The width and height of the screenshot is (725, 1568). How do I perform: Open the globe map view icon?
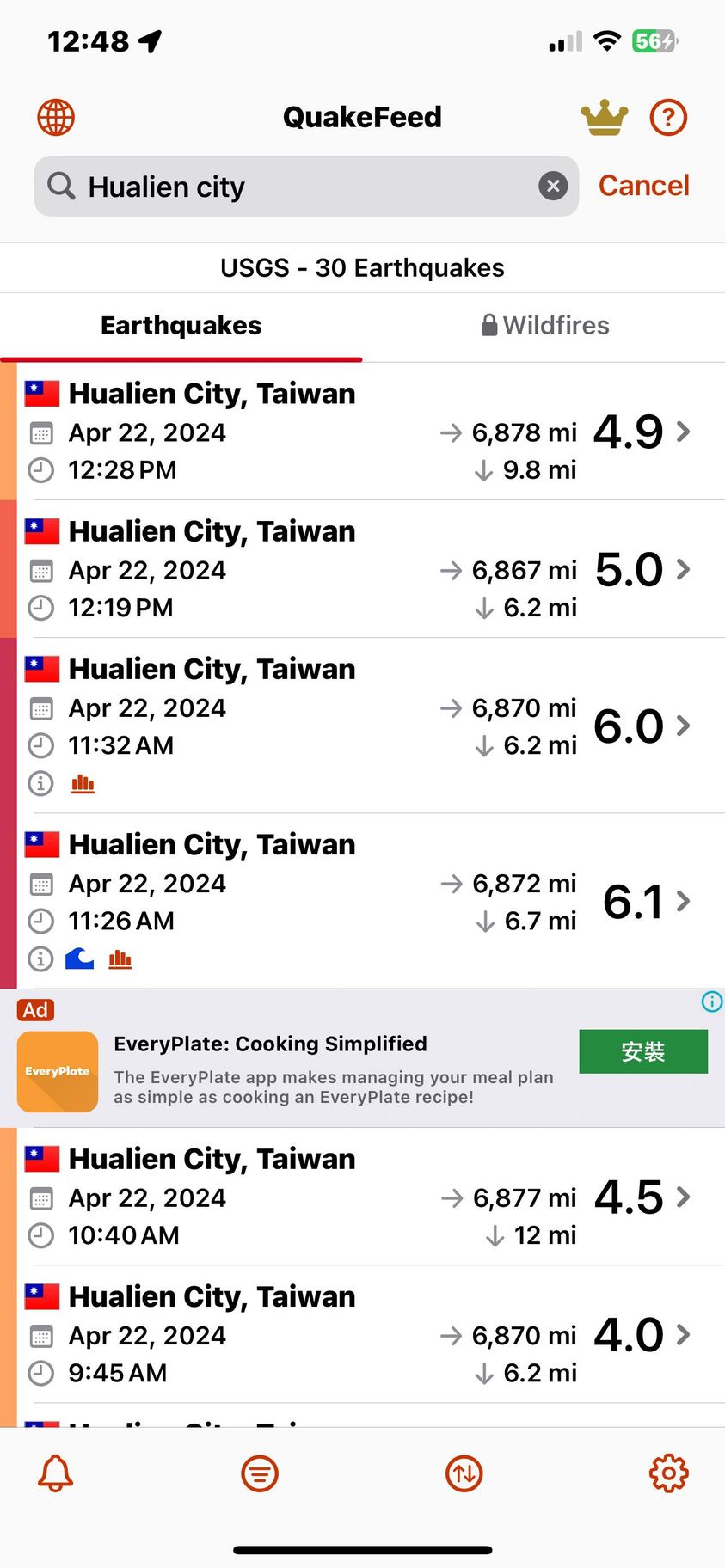(56, 117)
